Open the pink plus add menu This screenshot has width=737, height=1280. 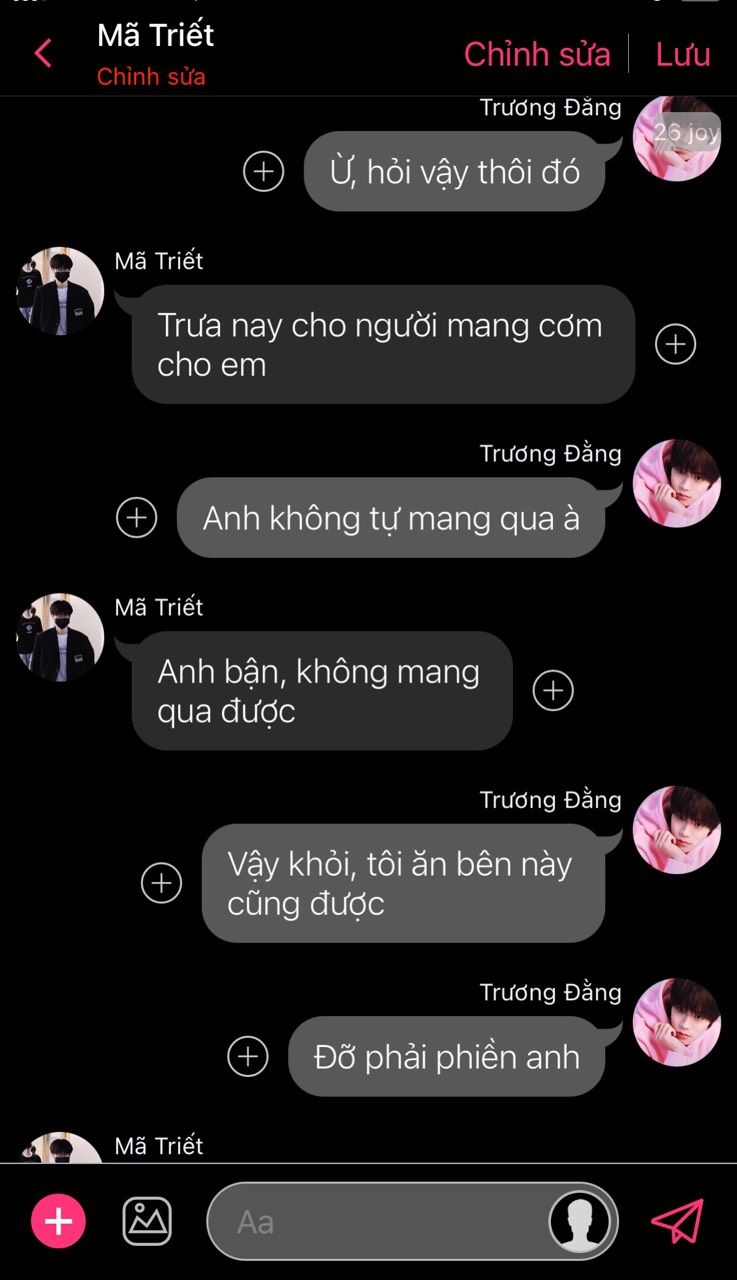coord(58,1221)
